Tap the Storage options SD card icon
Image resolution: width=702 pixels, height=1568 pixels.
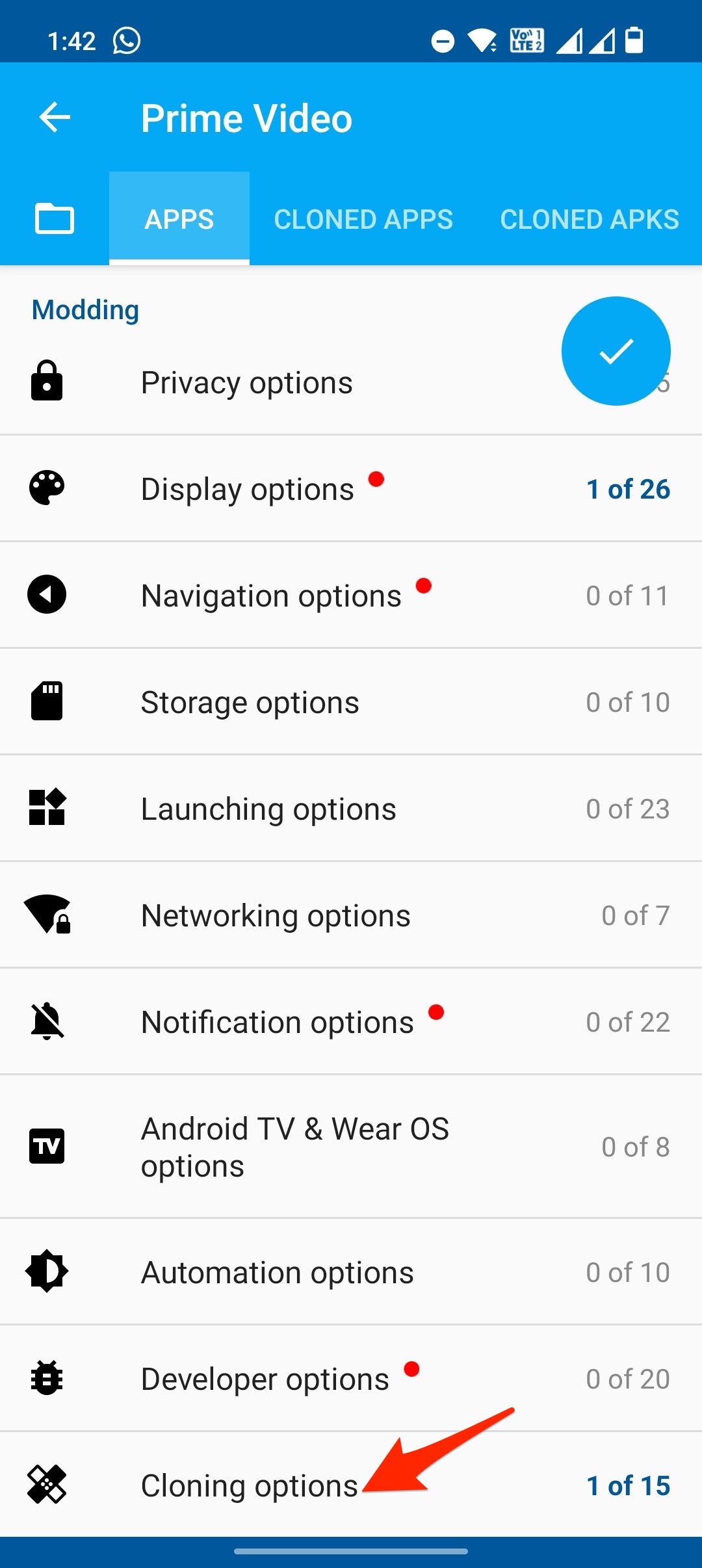[x=47, y=701]
